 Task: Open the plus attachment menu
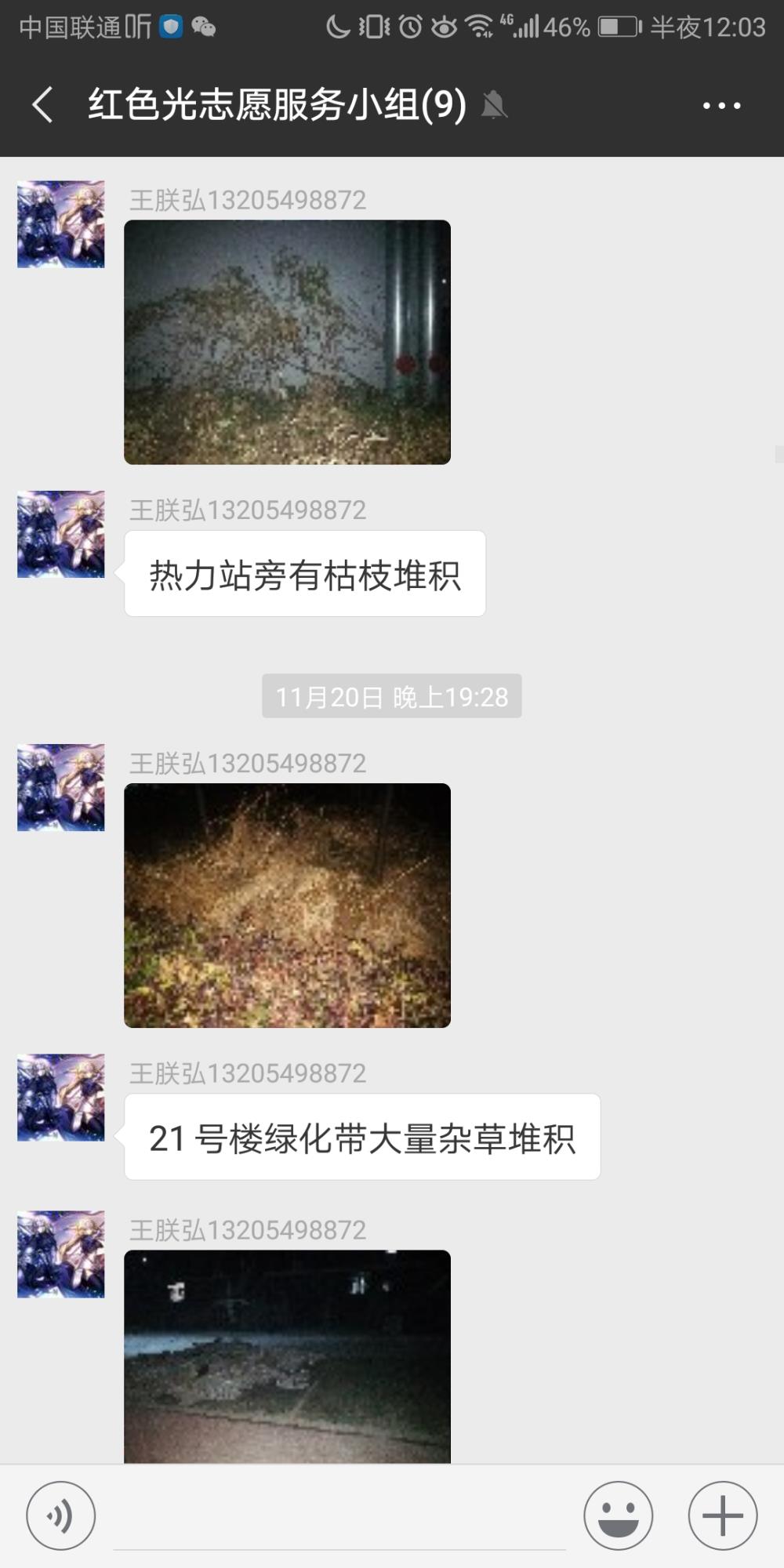[x=723, y=1515]
